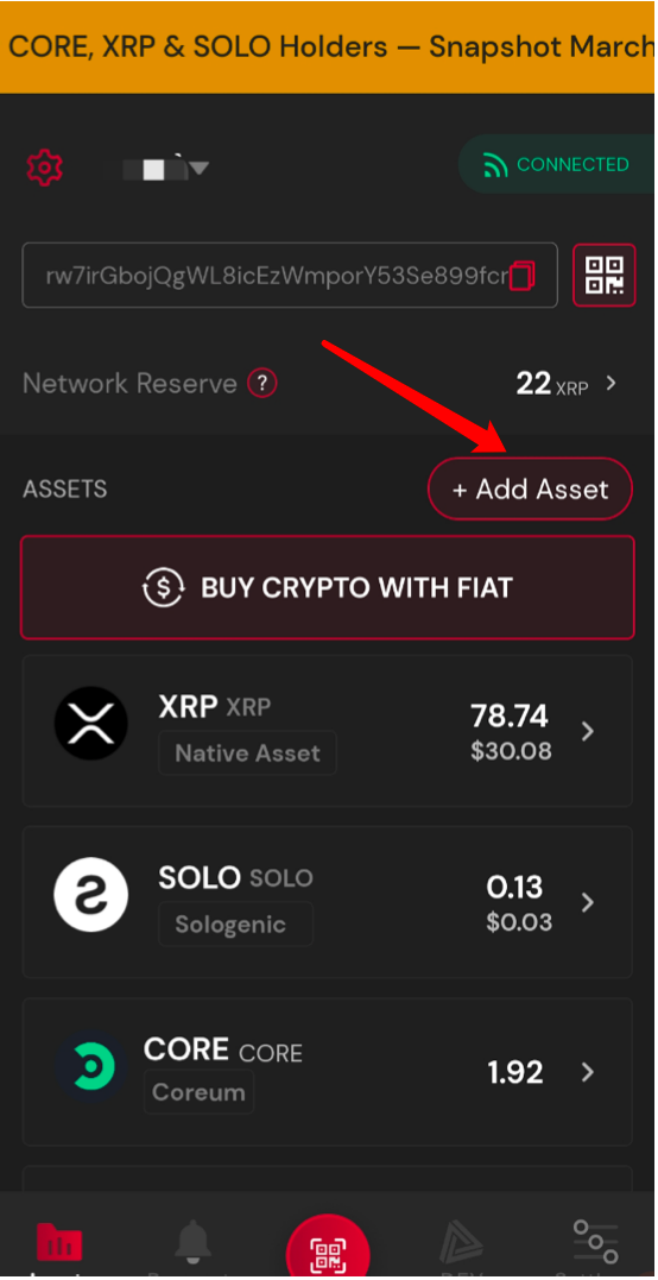Copy the wallet address
The image size is (658, 1280).
(523, 275)
